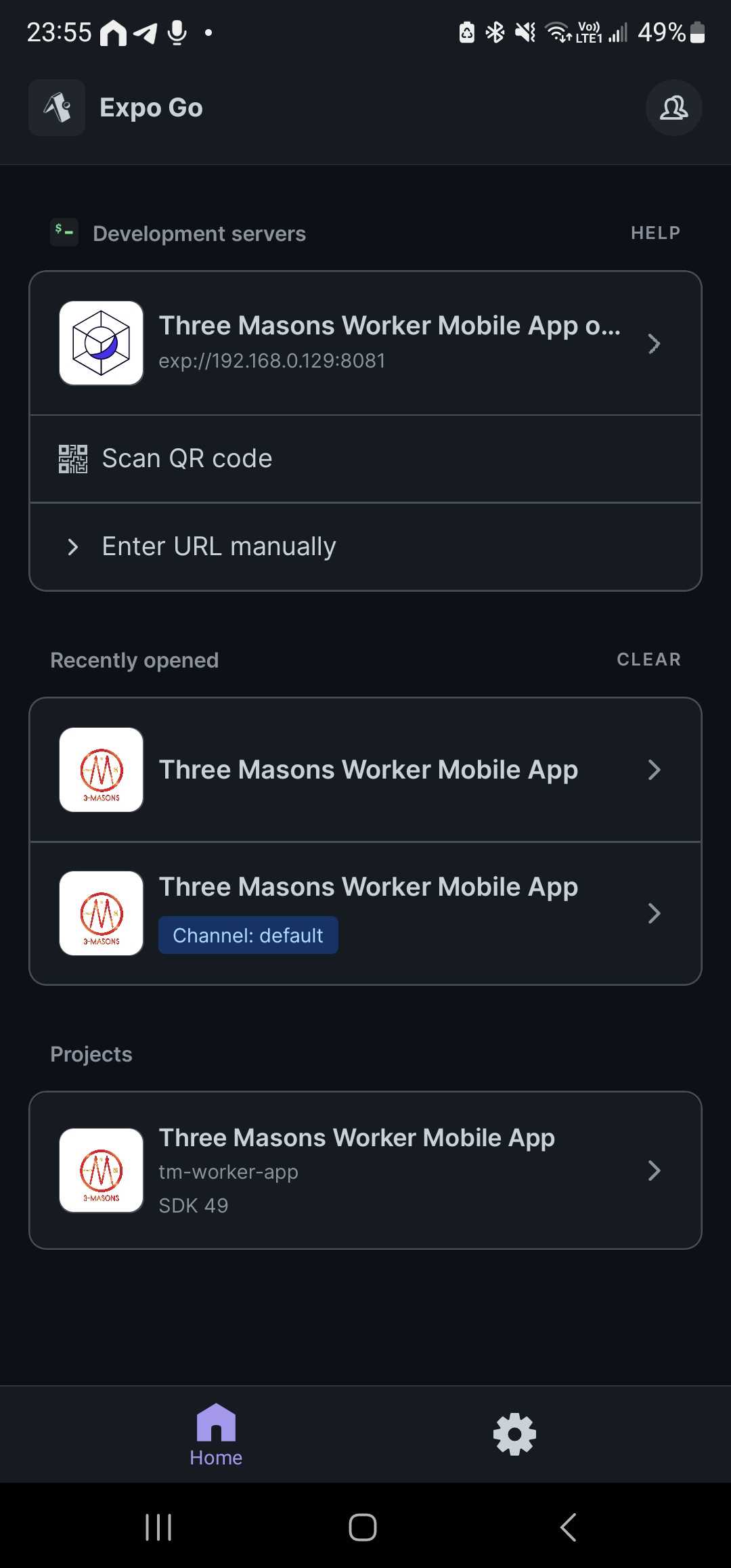Open system recent apps
The height and width of the screenshot is (1568, 731).
click(158, 1527)
